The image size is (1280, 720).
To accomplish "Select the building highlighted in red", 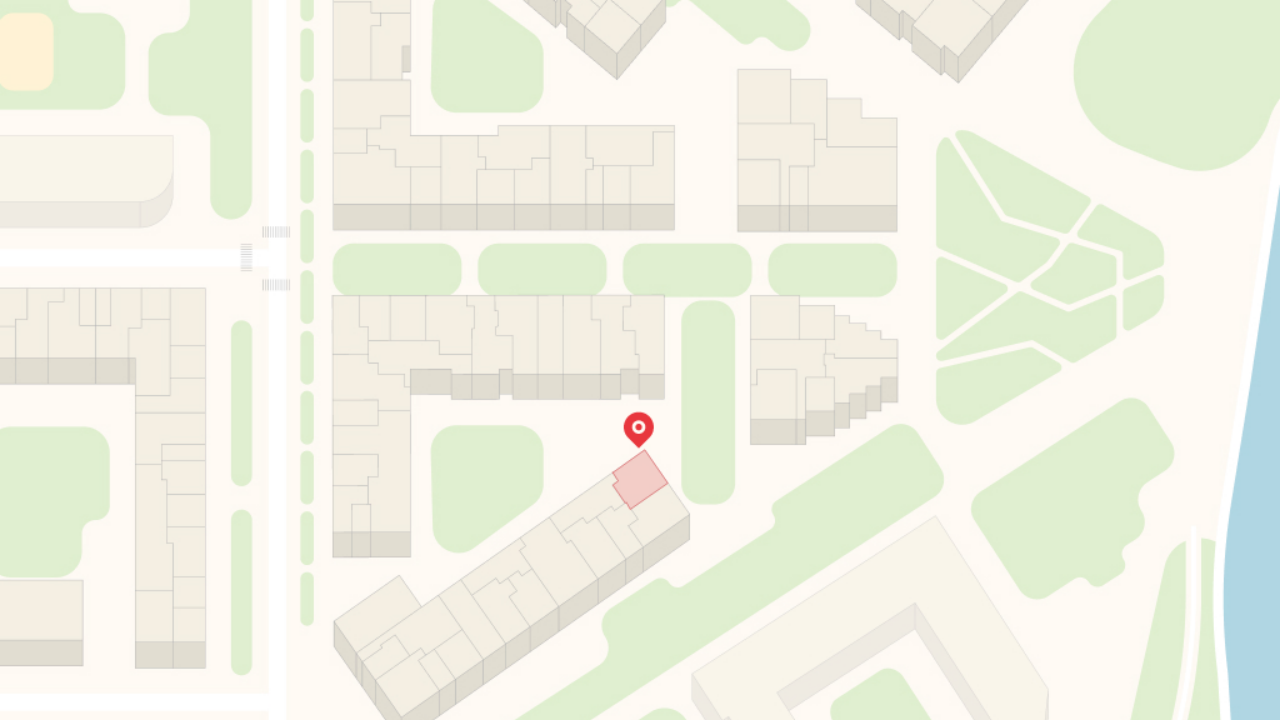I will pos(640,479).
